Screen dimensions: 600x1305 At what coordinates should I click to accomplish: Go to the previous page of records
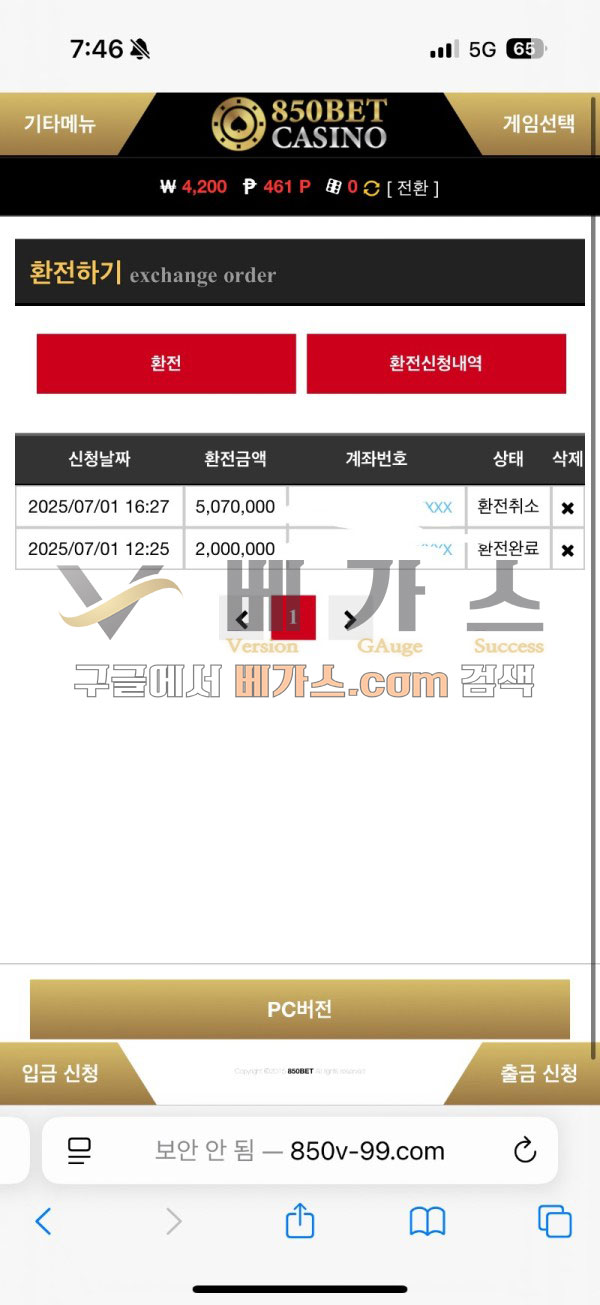coord(242,620)
